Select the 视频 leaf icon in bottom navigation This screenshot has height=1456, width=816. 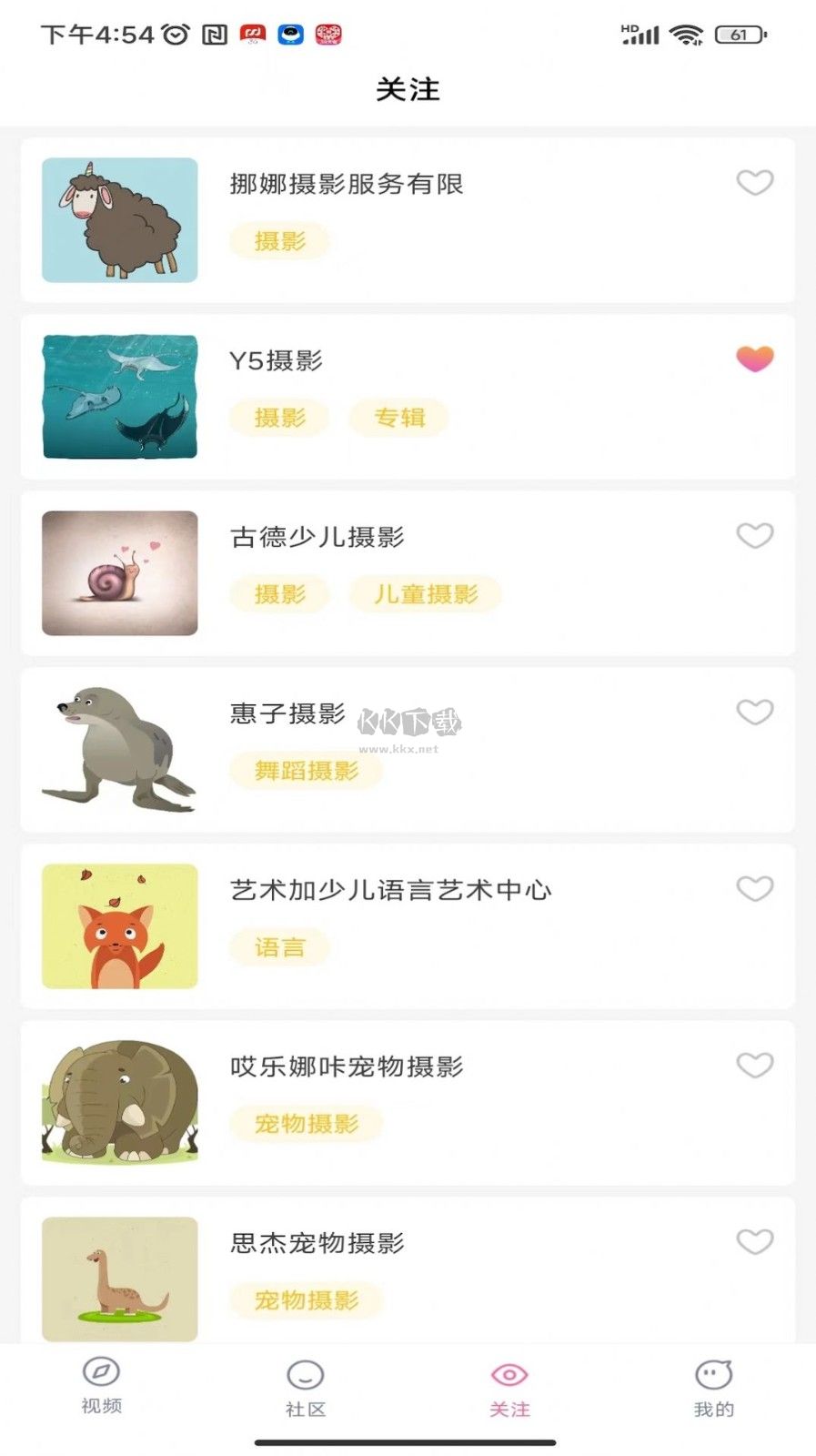100,1374
